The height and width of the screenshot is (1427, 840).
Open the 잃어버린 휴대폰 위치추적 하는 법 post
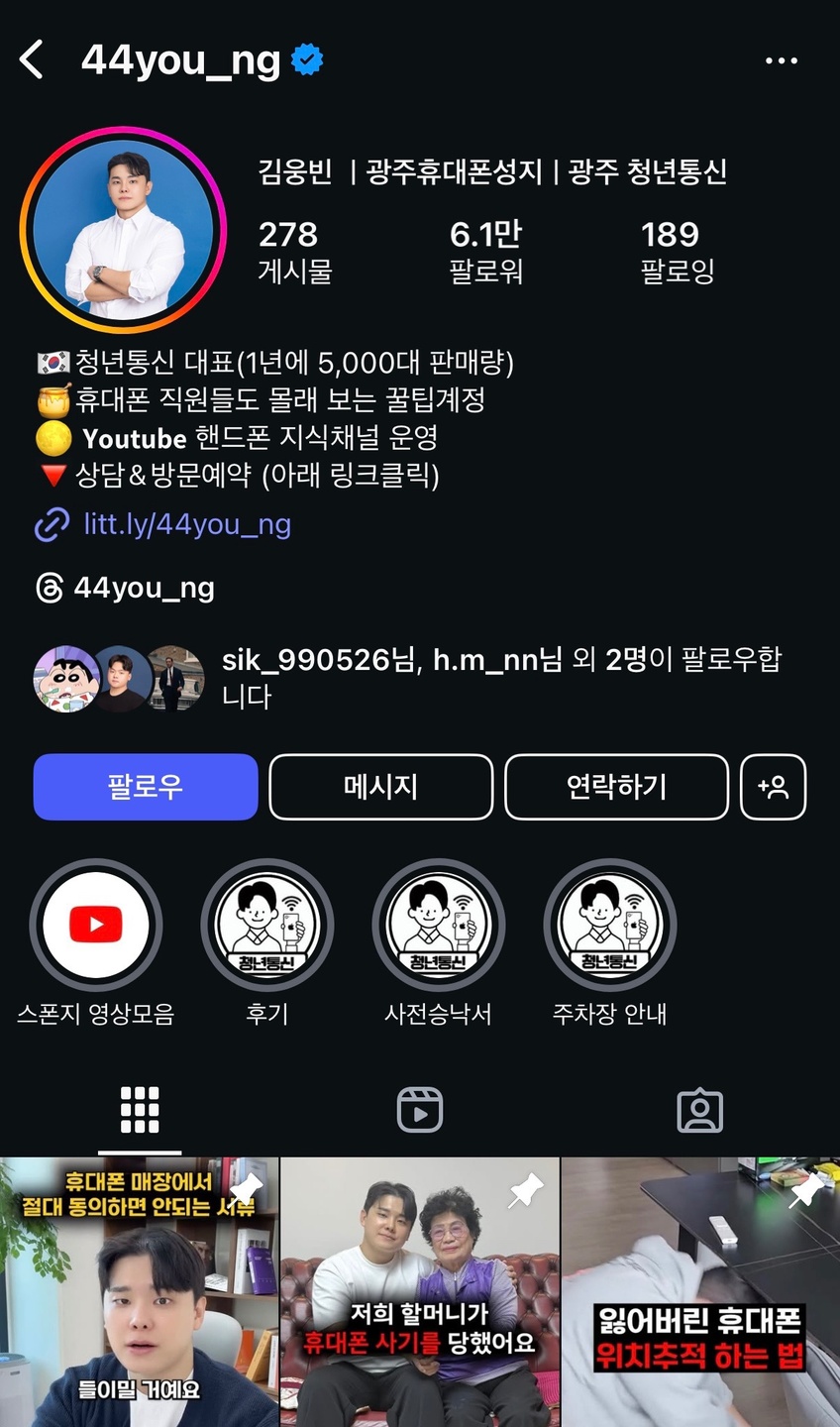[x=699, y=1293]
